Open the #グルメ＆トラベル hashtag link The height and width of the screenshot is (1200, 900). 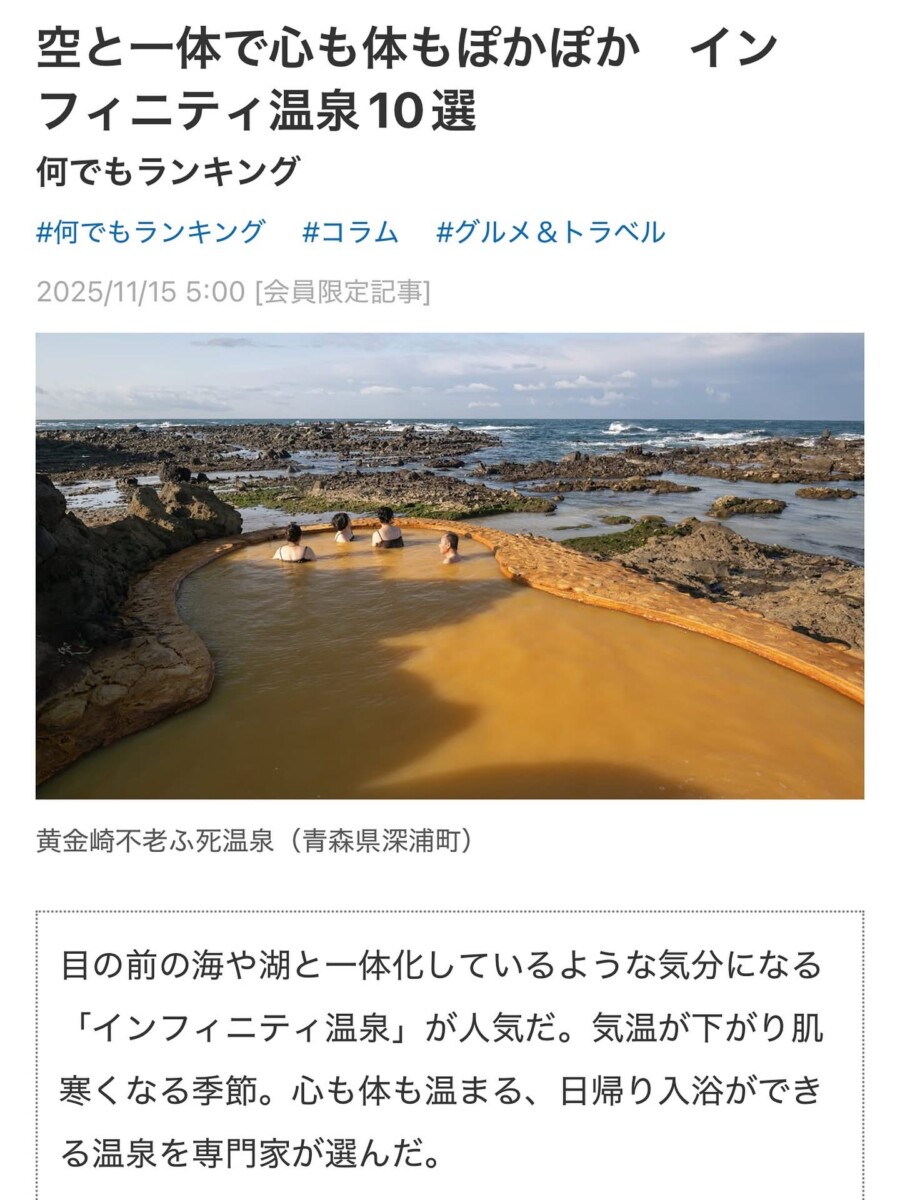(x=550, y=232)
